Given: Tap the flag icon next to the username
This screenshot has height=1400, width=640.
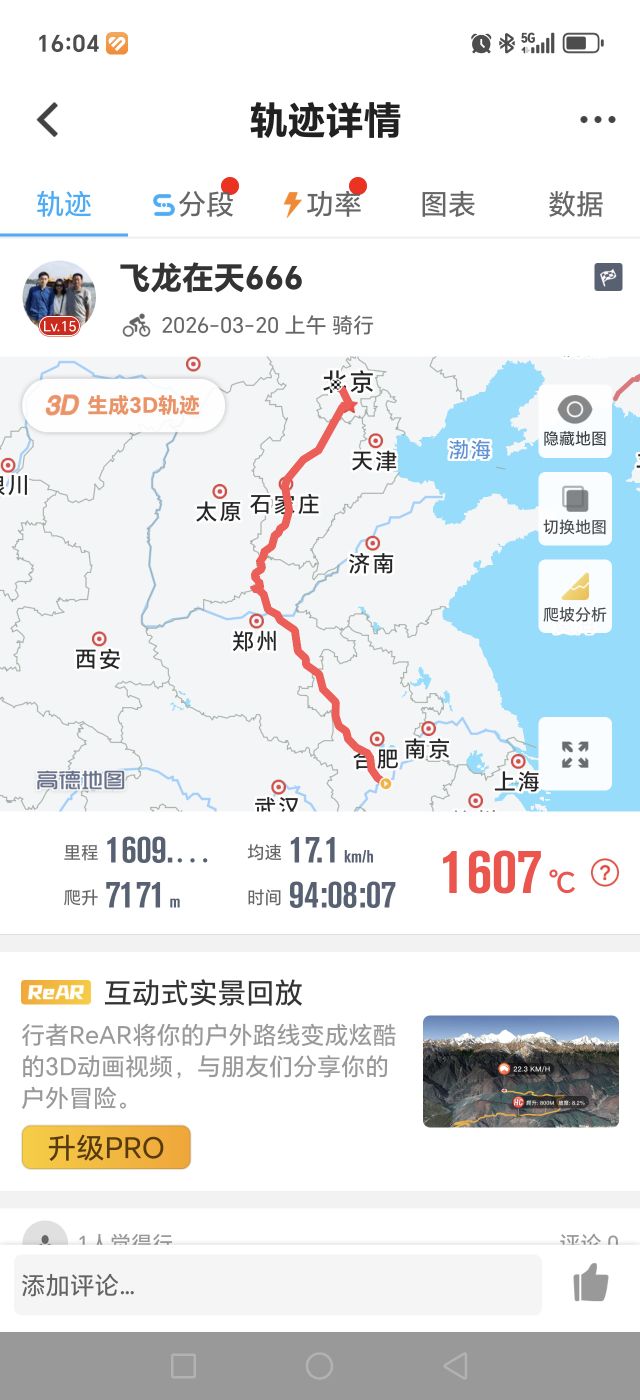Looking at the screenshot, I should pyautogui.click(x=608, y=277).
